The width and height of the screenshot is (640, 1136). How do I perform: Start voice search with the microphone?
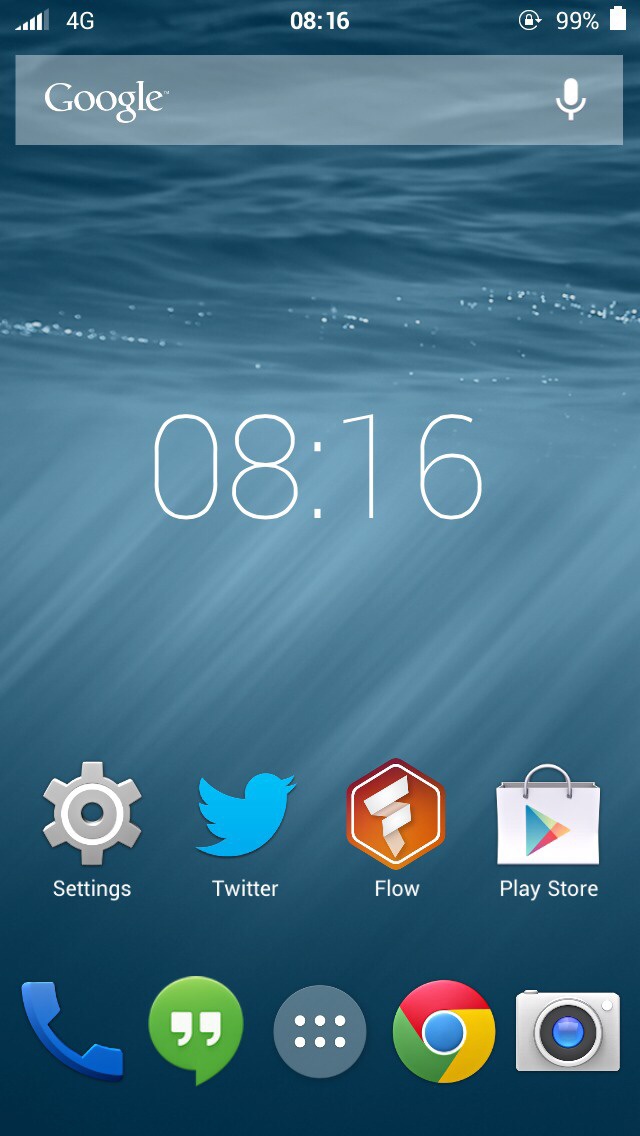(x=571, y=100)
